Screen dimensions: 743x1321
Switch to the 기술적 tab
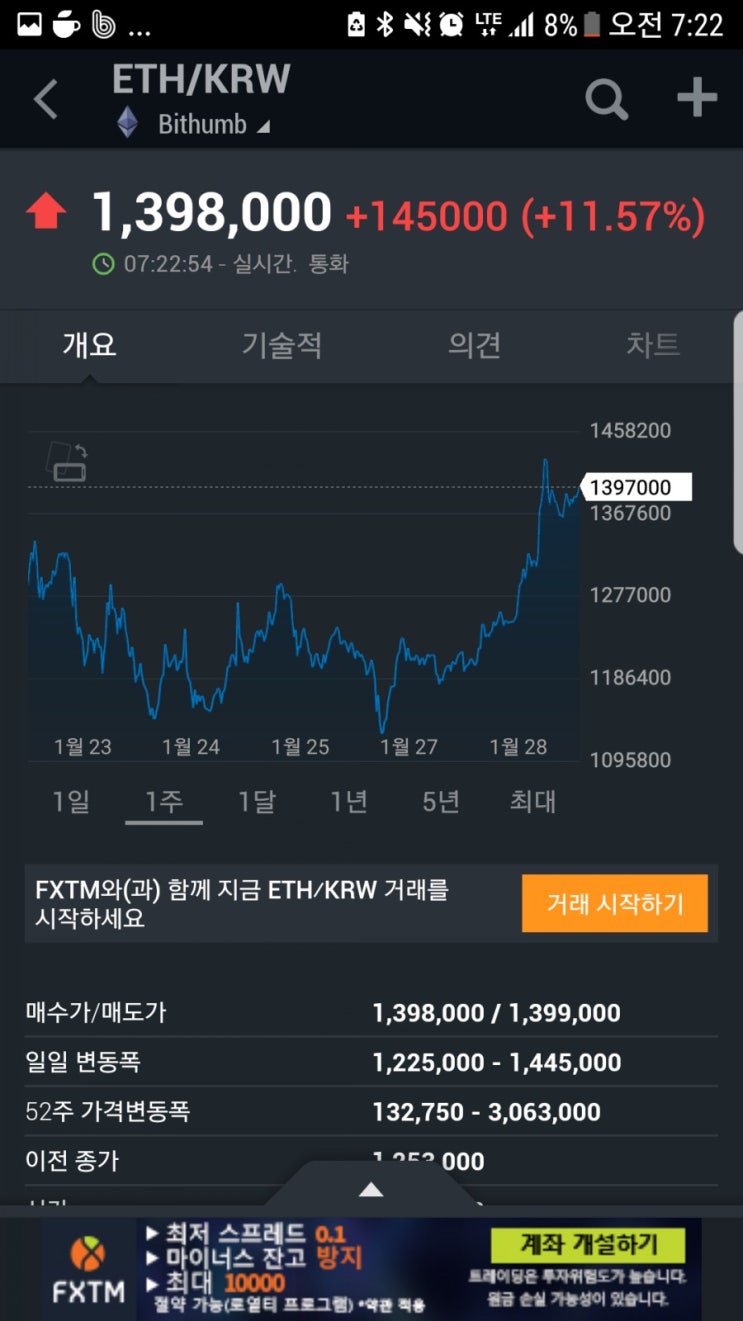coord(281,344)
